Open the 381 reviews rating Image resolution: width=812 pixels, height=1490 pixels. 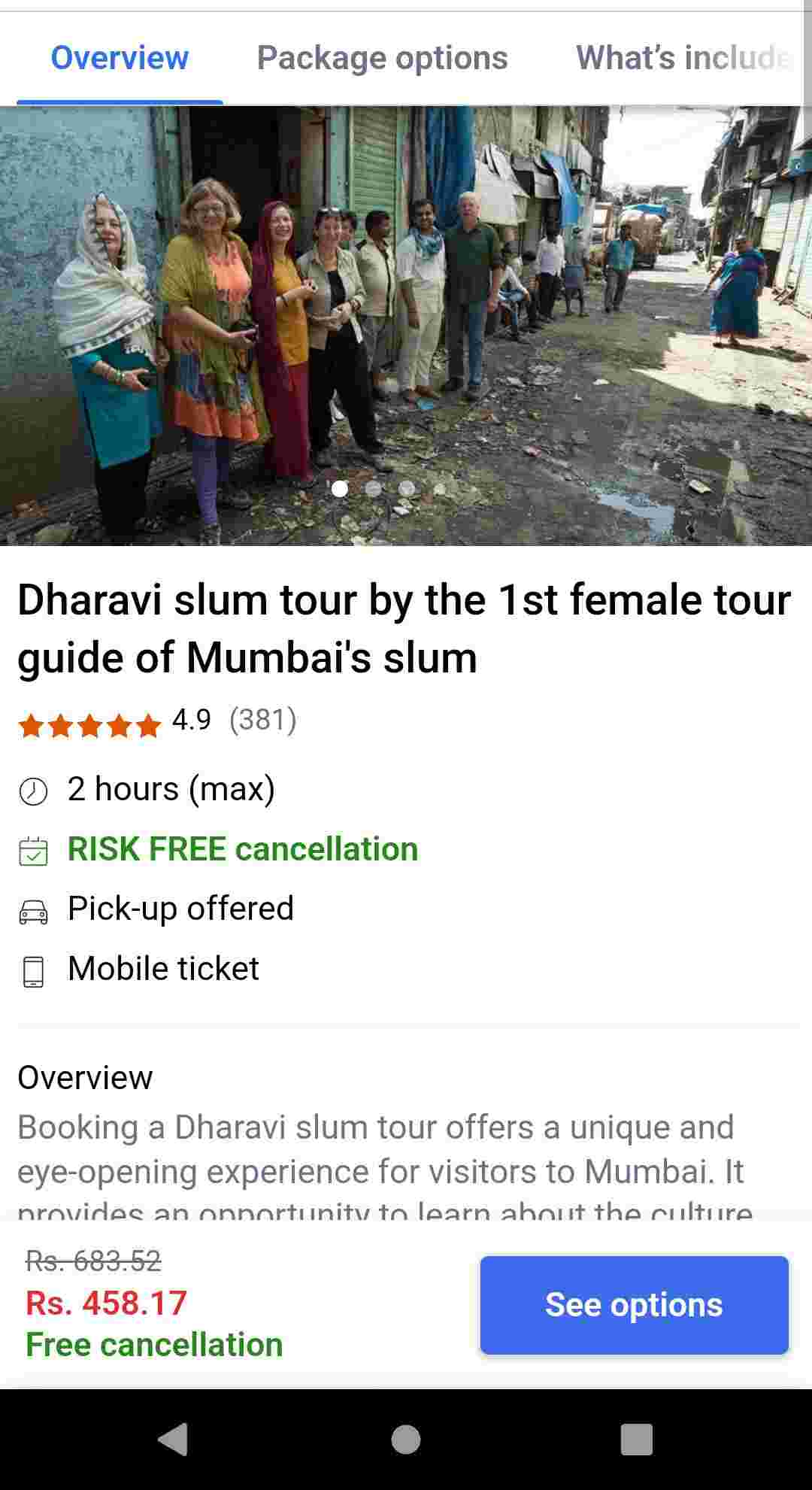click(x=262, y=720)
